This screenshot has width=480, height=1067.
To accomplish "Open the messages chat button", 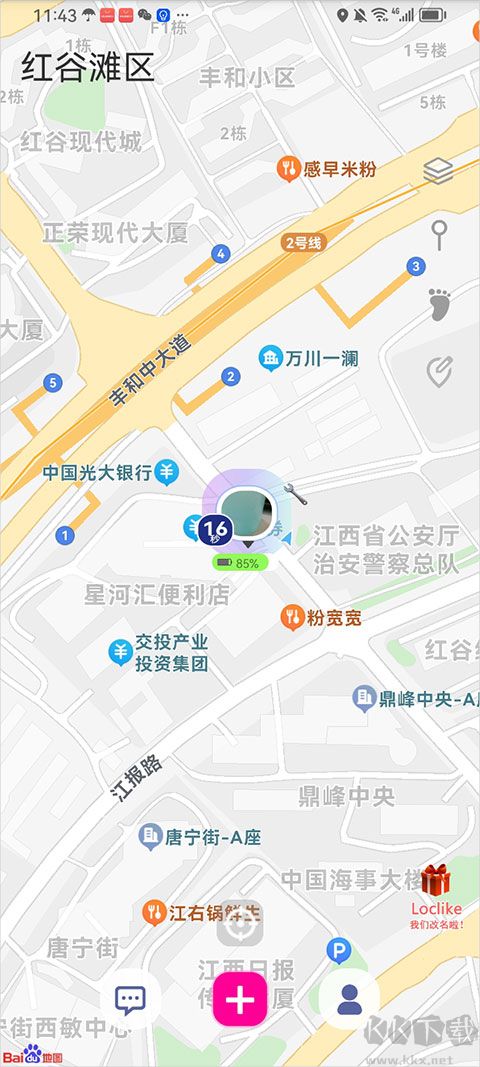I will 130,999.
